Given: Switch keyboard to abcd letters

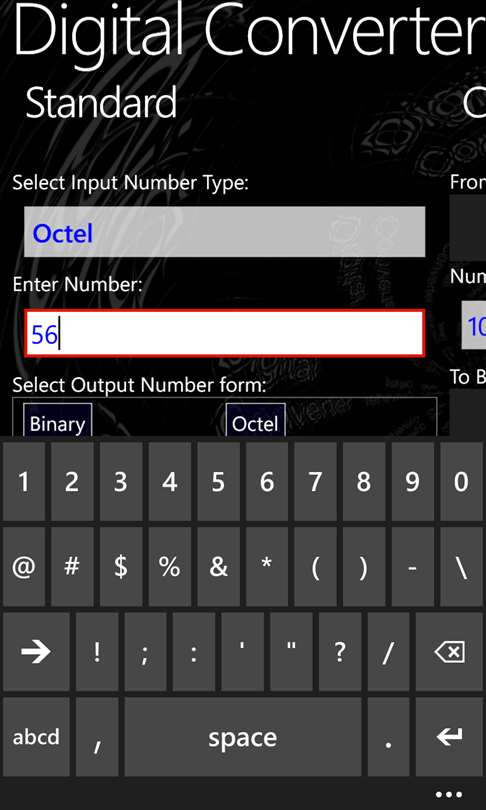Looking at the screenshot, I should [x=36, y=737].
